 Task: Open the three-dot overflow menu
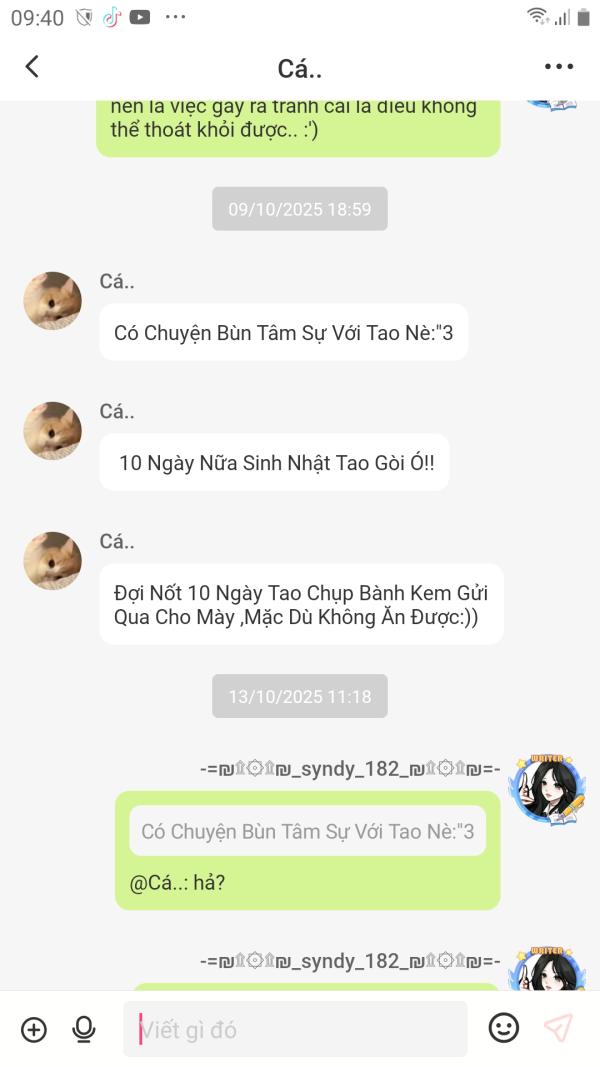pos(559,67)
